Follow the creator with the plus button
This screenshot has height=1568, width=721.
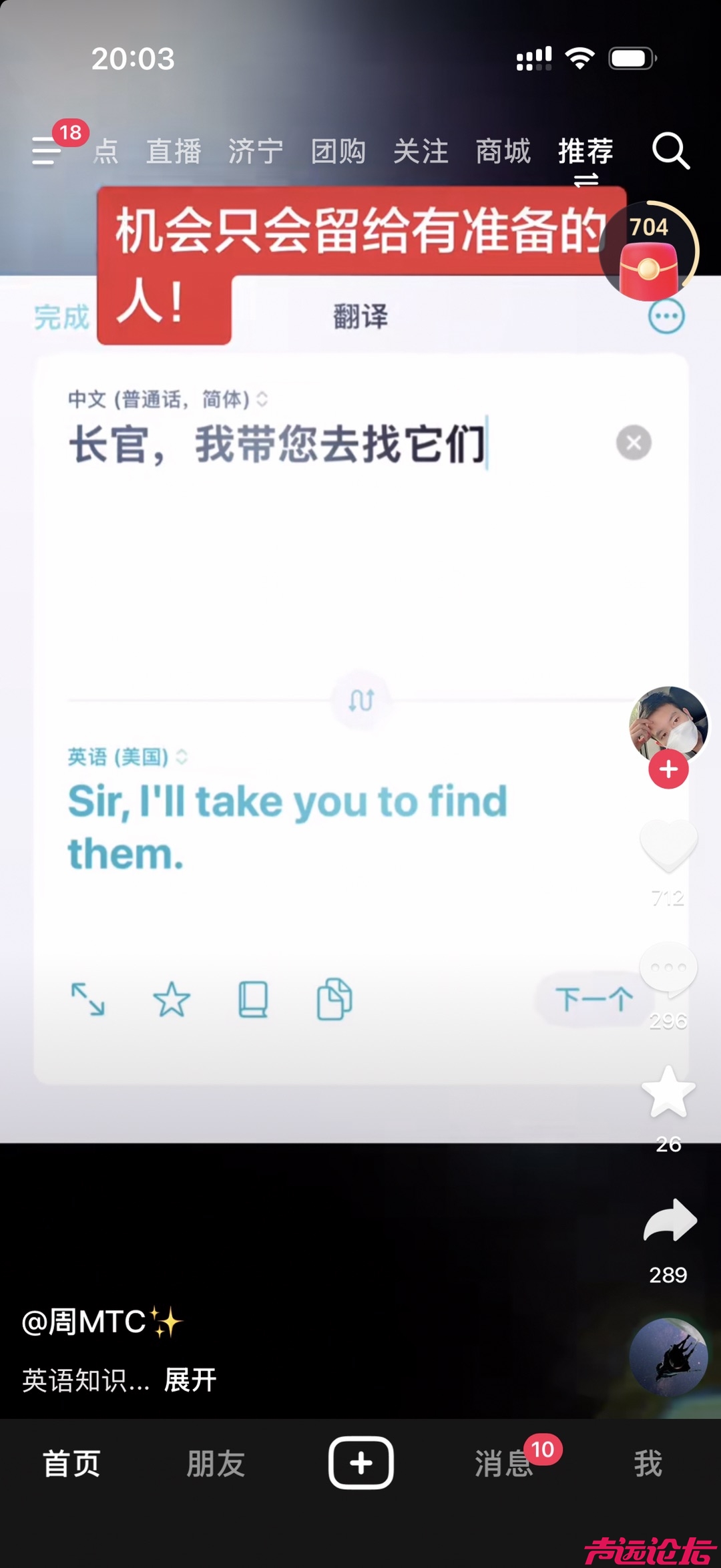pyautogui.click(x=668, y=769)
